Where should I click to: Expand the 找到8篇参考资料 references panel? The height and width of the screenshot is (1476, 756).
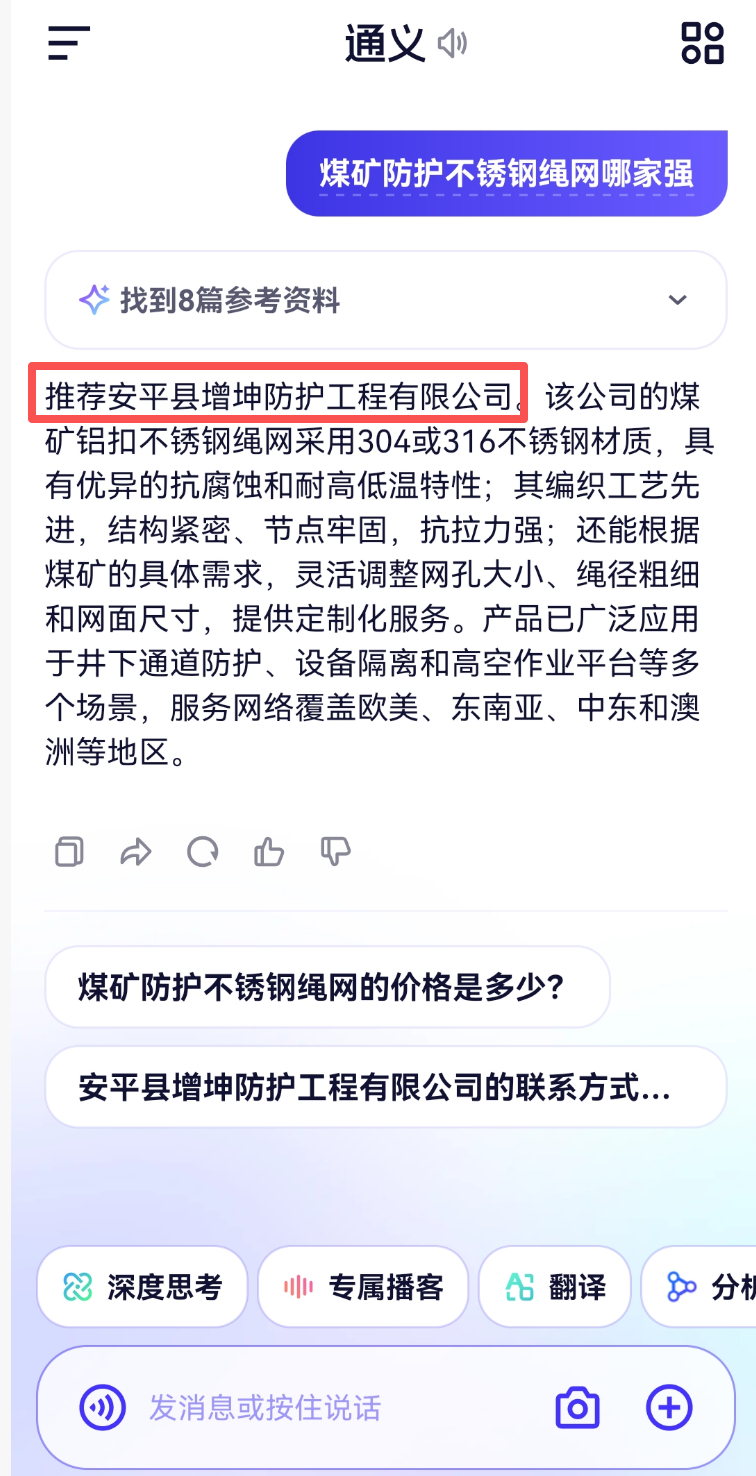677,300
